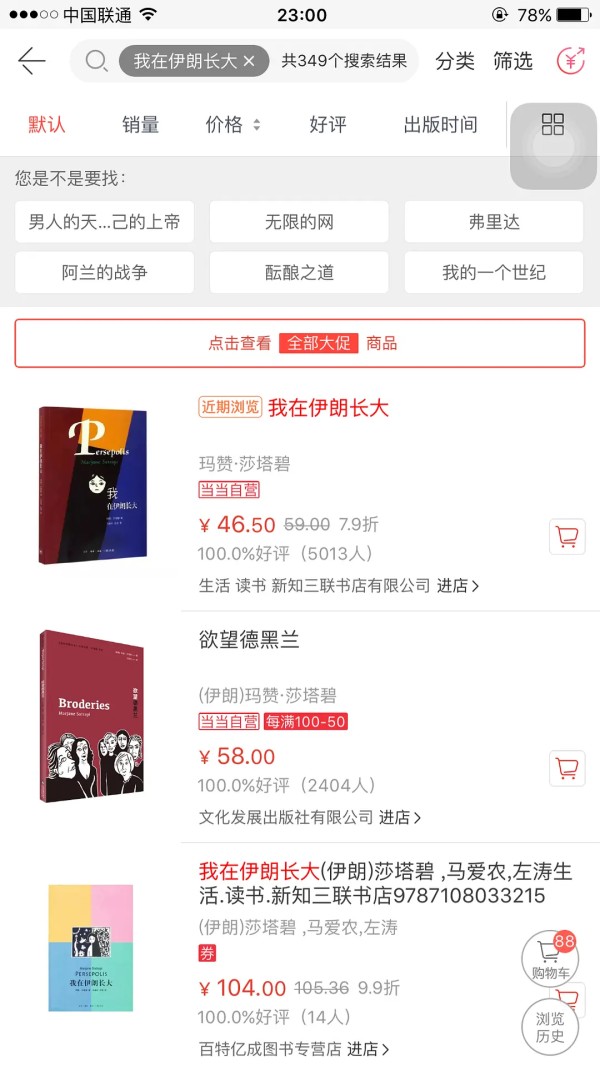This screenshot has height=1066, width=600.
Task: Switch to grid view layout
Action: [552, 124]
